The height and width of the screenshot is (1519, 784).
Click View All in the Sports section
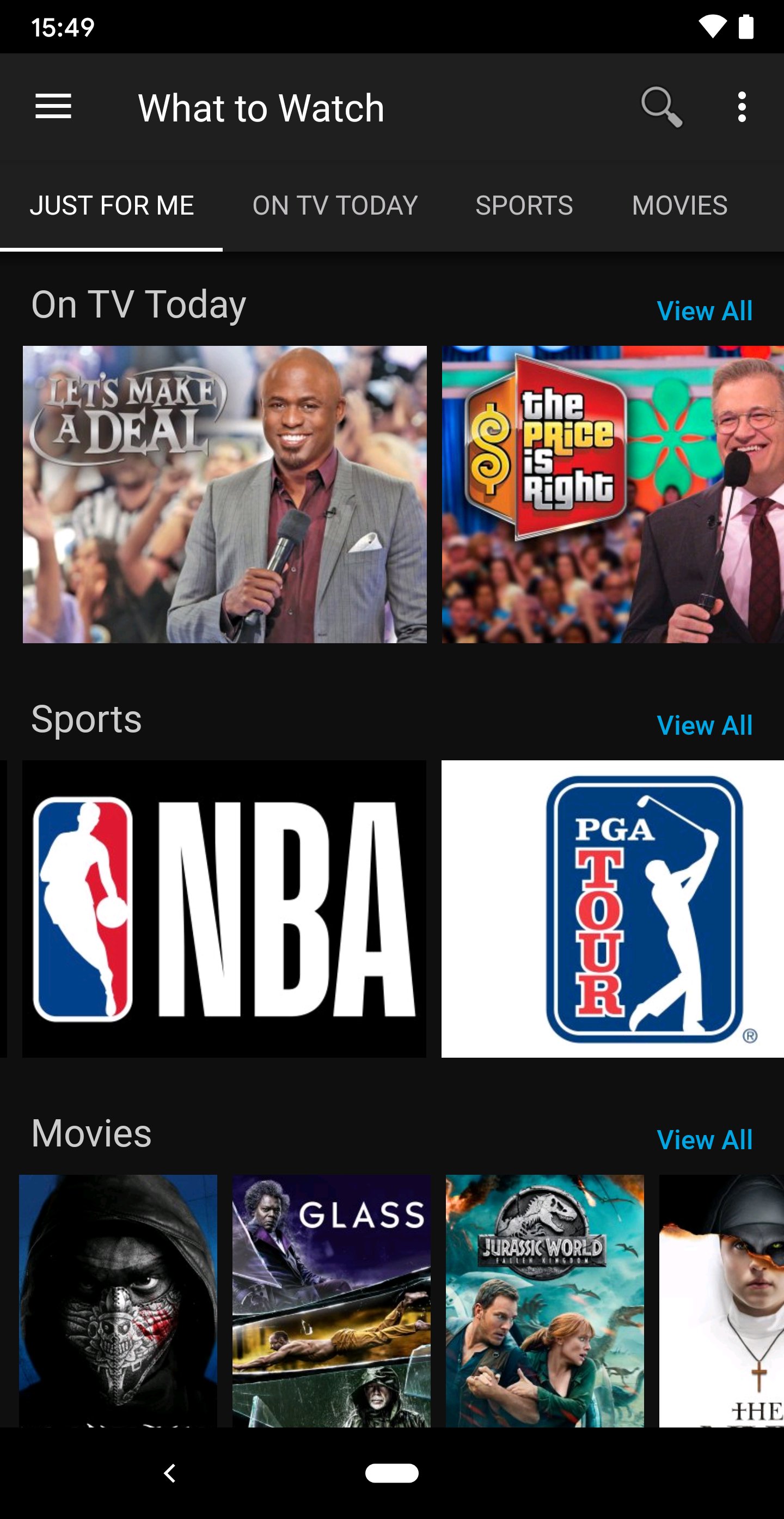coord(705,725)
